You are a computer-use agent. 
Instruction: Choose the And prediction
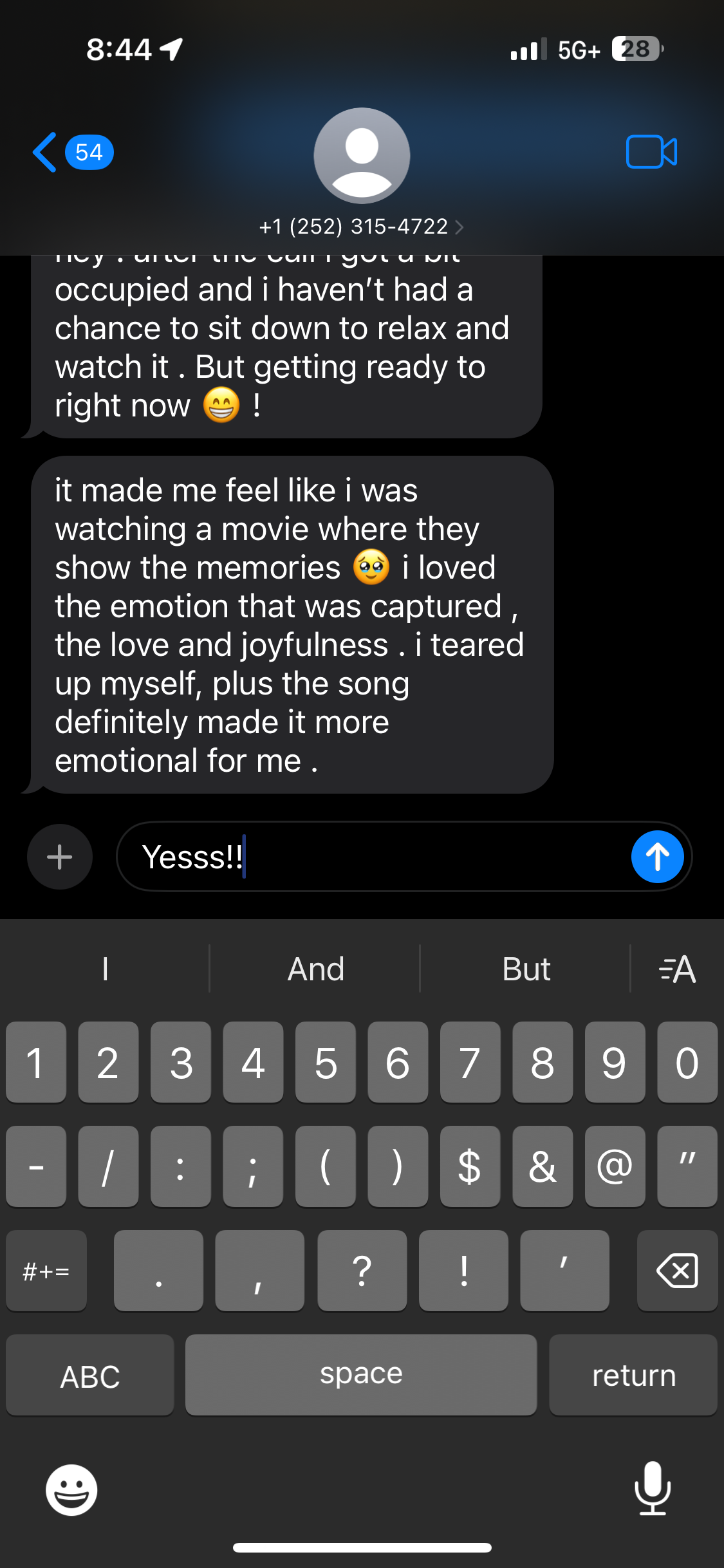pyautogui.click(x=315, y=969)
